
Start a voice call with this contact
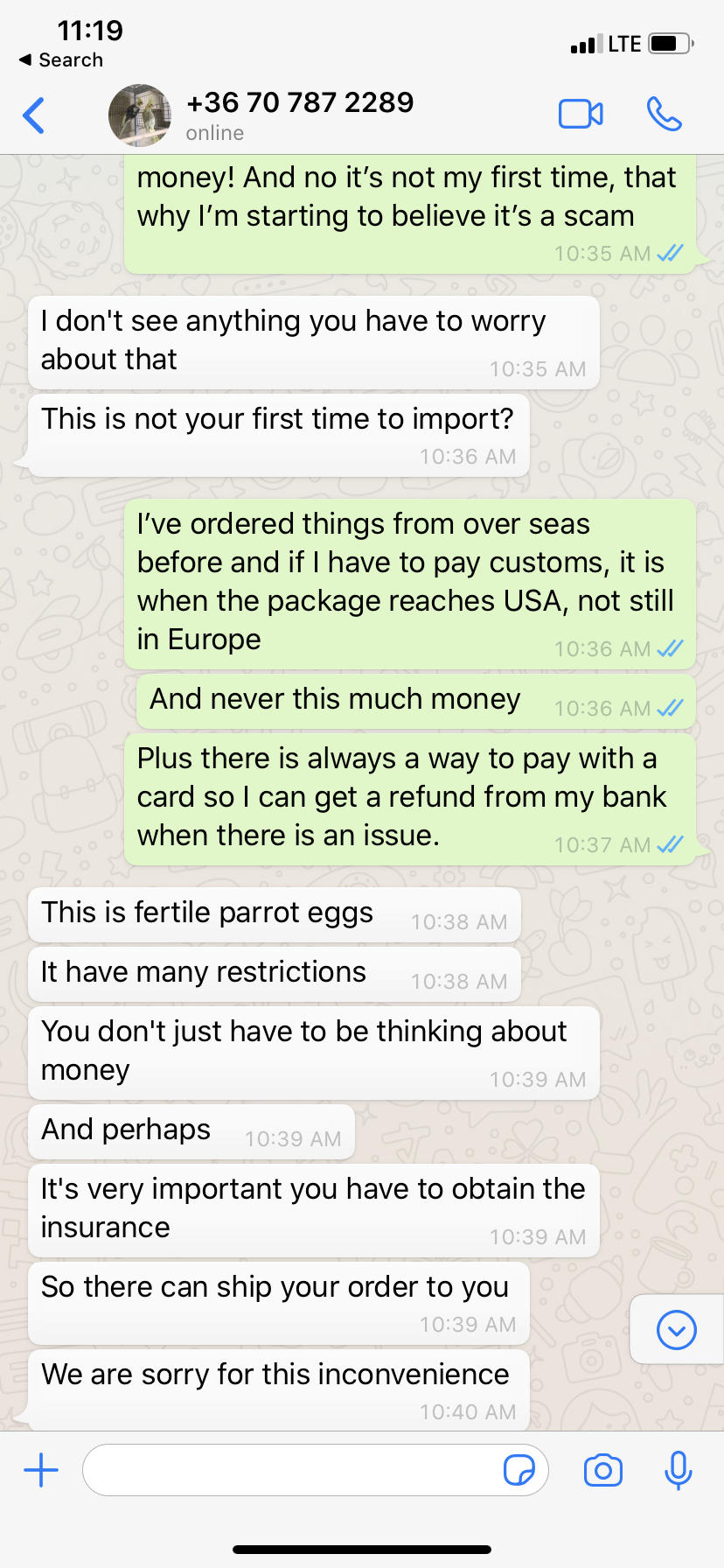(x=664, y=115)
